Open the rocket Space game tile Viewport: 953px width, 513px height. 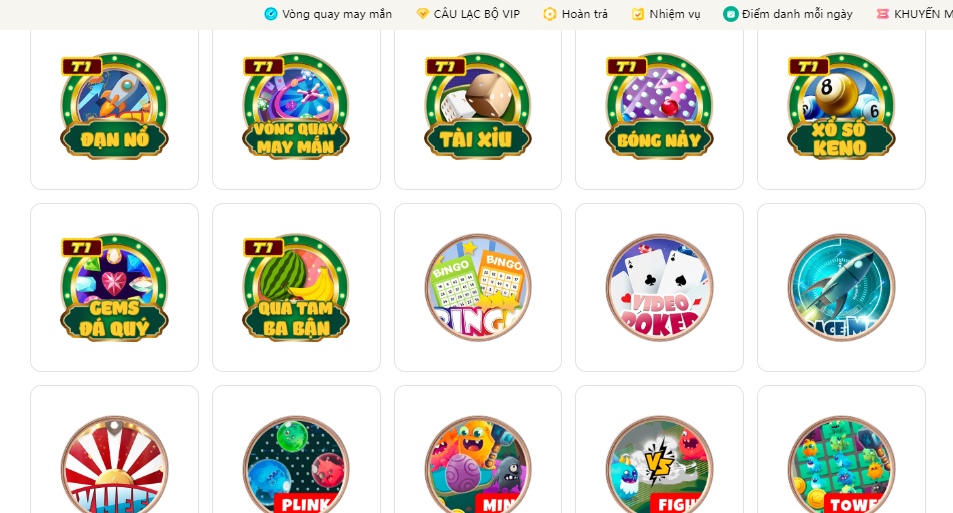pyautogui.click(x=841, y=288)
